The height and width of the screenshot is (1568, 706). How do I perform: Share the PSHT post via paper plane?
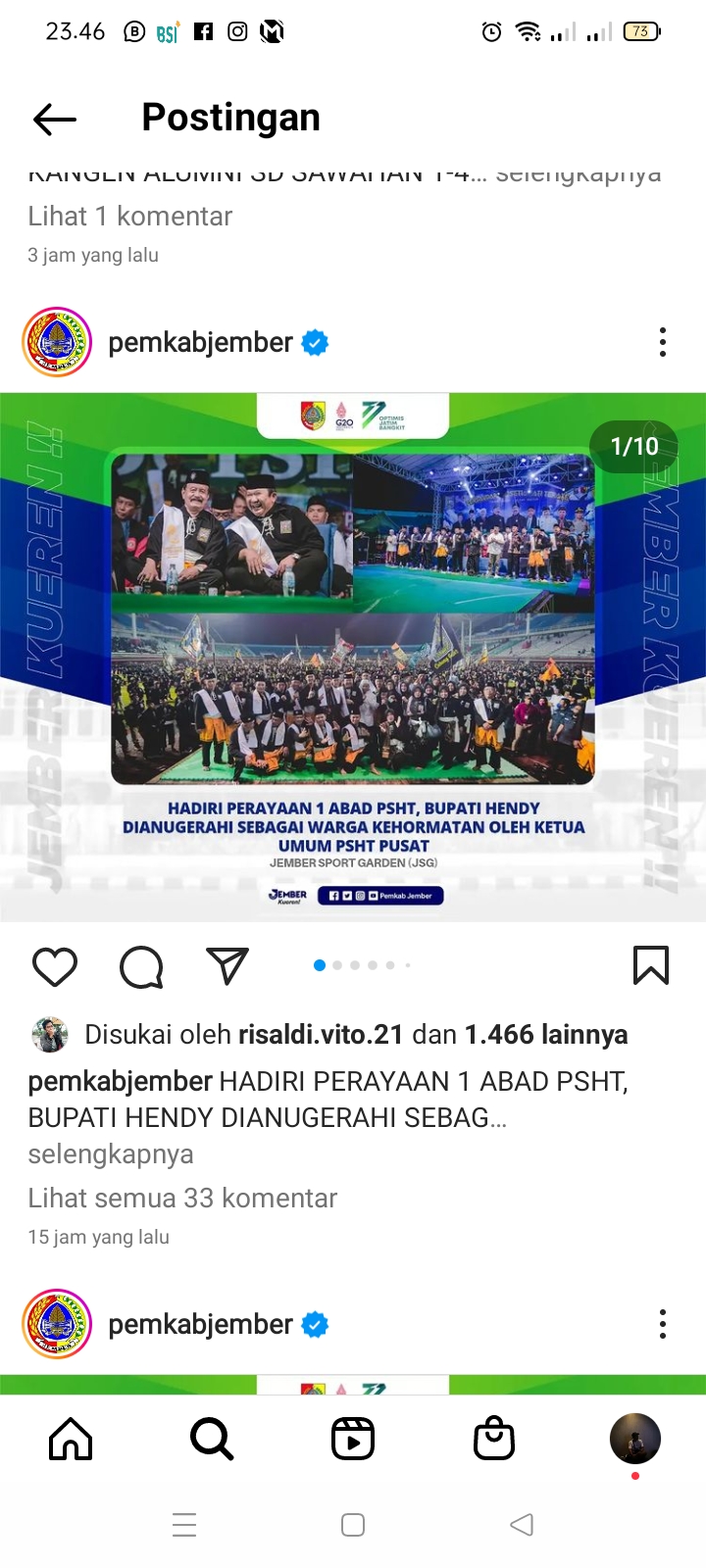tap(227, 967)
